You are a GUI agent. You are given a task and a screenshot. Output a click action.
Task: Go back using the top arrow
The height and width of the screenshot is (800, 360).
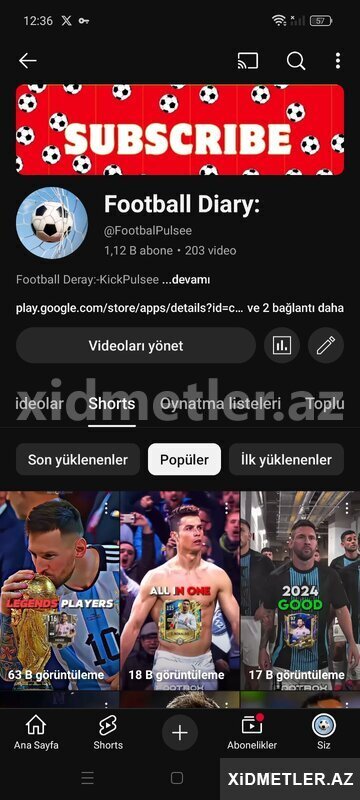[28, 61]
